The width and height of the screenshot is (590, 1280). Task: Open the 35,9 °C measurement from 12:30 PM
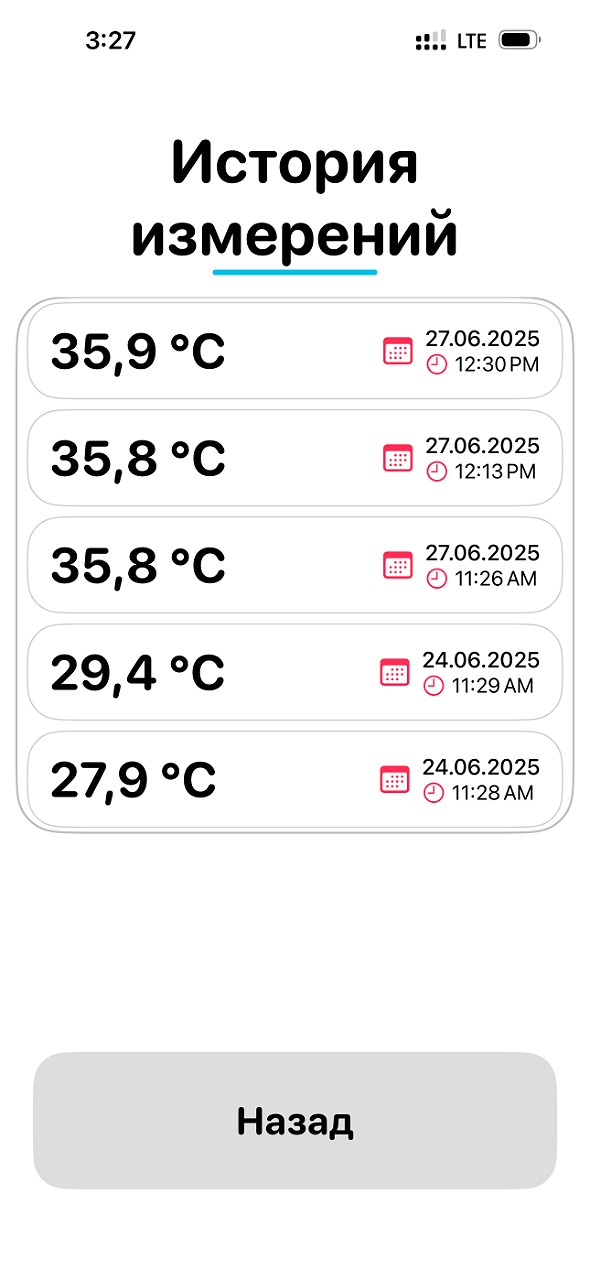pyautogui.click(x=295, y=351)
